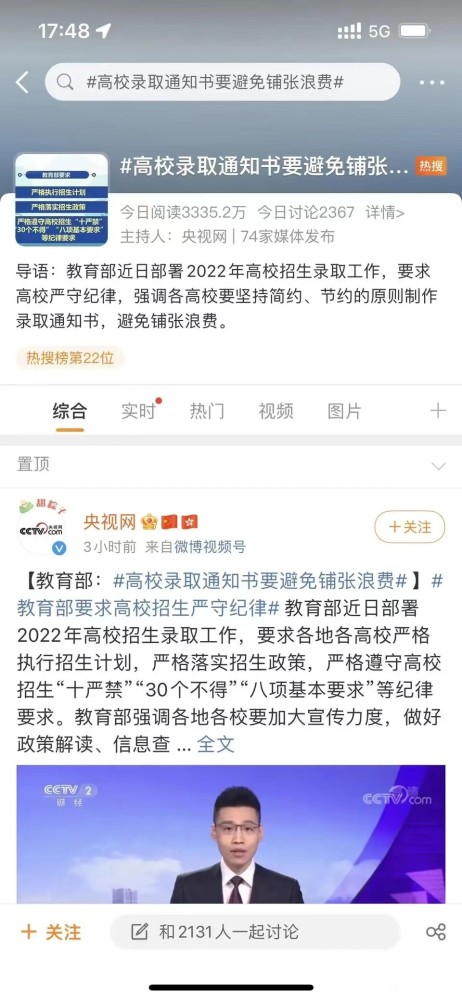Switch to the 图片 tab
The image size is (462, 1000).
[x=344, y=411]
